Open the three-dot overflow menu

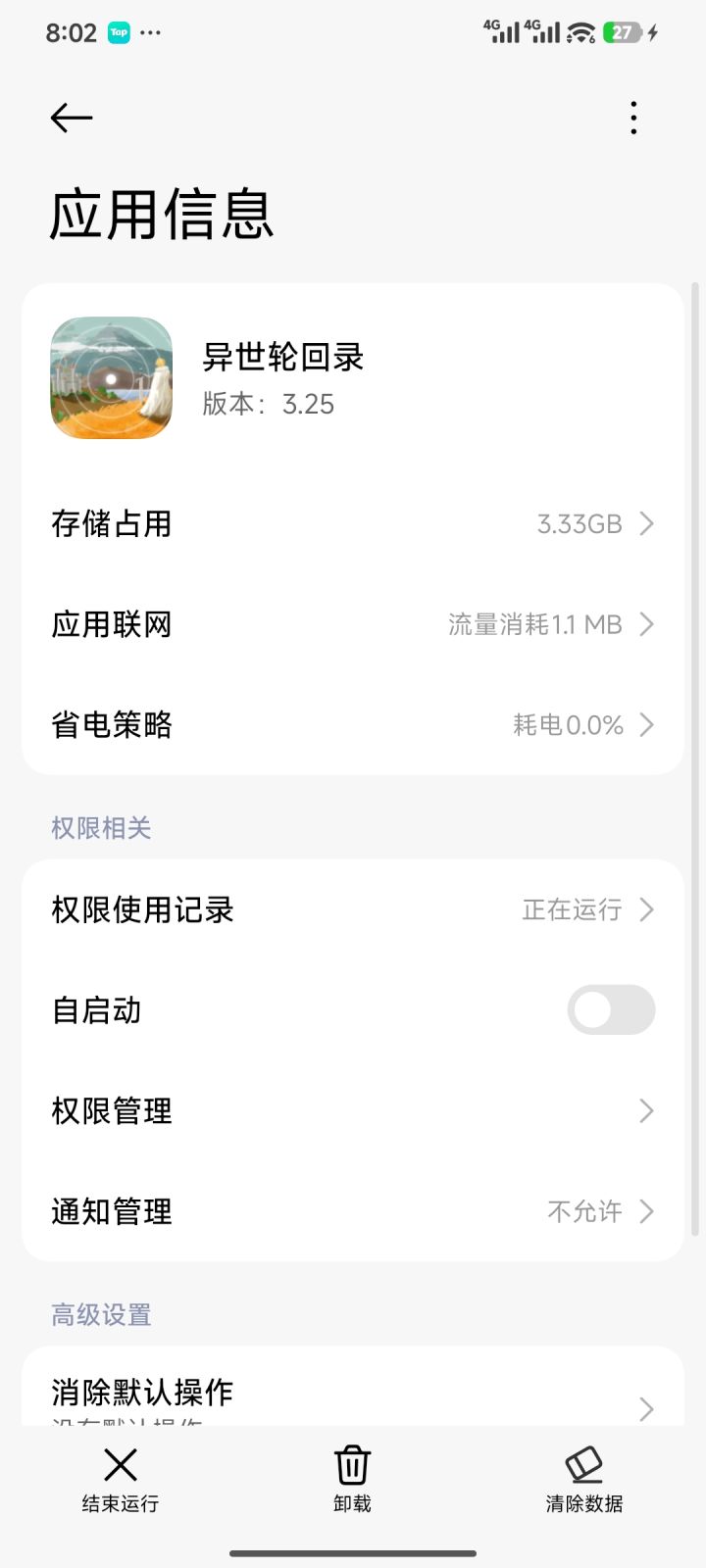tap(633, 118)
